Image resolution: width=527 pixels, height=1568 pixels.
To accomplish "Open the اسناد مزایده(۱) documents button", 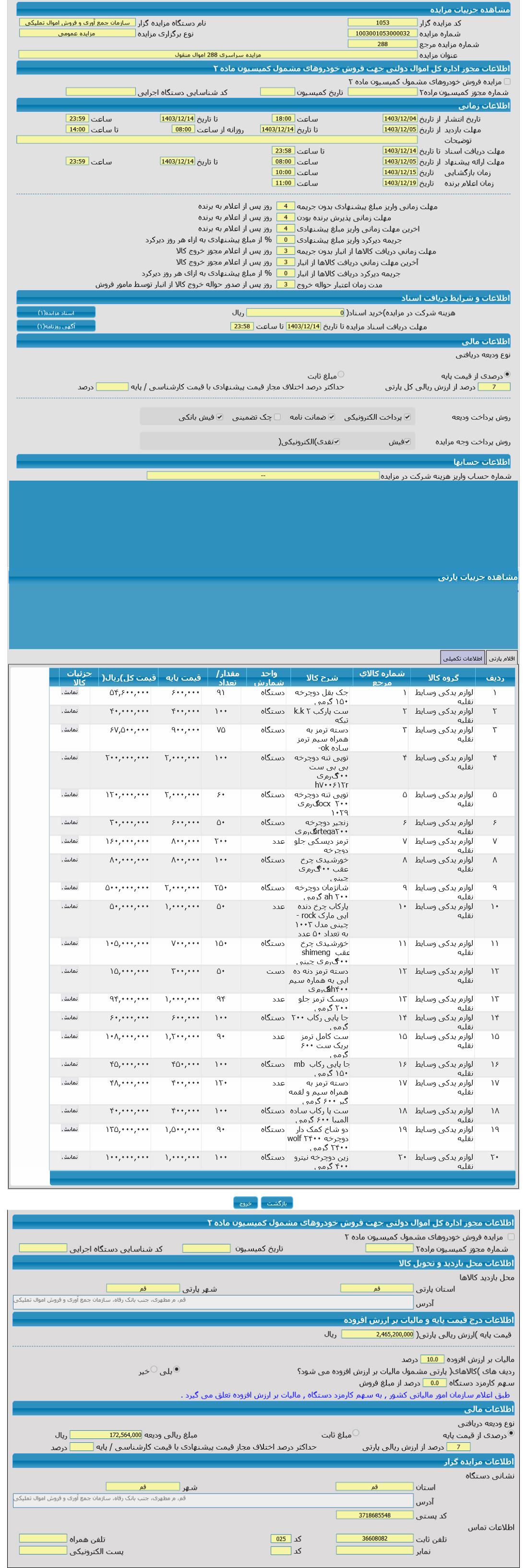I will [56, 312].
